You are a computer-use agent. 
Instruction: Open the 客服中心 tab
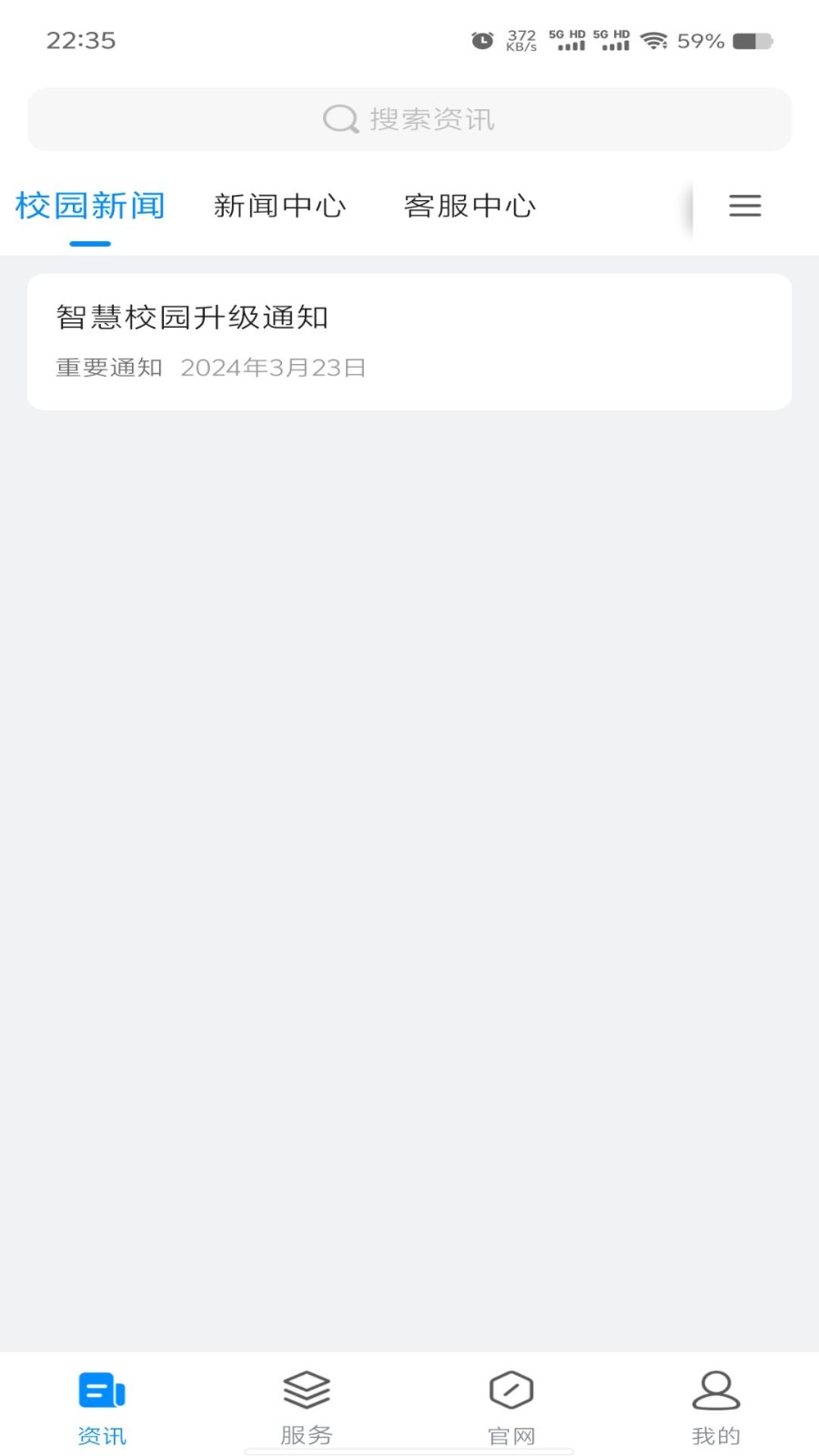coord(470,206)
